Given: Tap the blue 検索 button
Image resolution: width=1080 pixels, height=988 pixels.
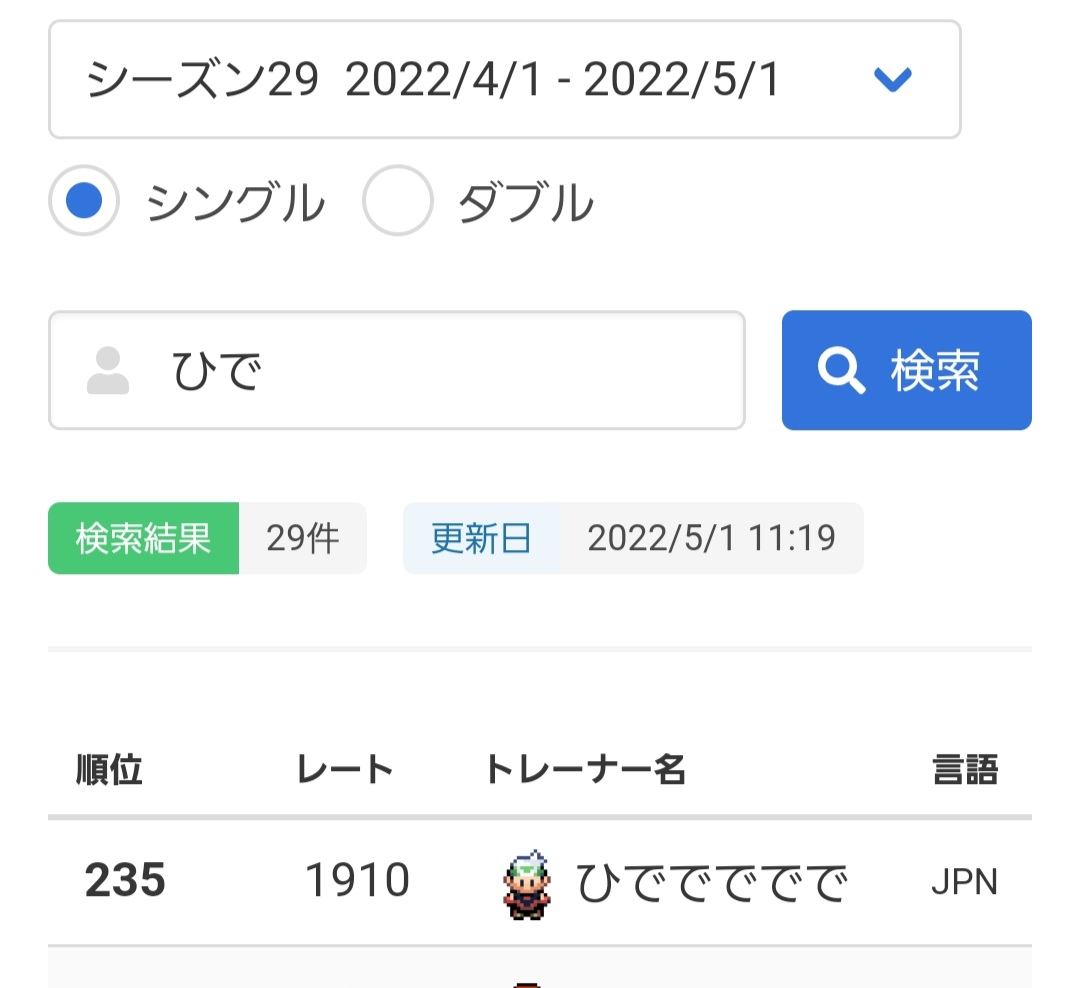Looking at the screenshot, I should pyautogui.click(x=906, y=371).
